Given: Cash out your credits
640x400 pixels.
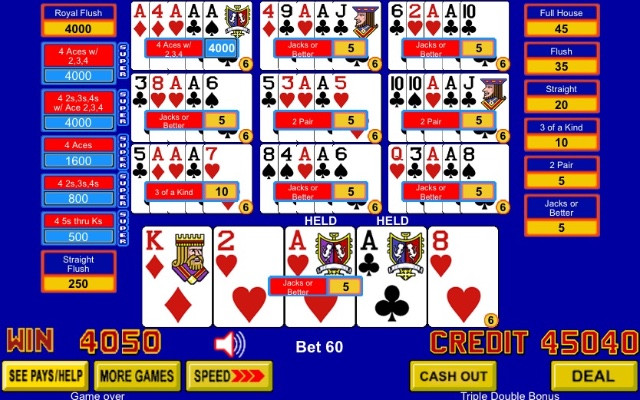Looking at the screenshot, I should (x=452, y=376).
